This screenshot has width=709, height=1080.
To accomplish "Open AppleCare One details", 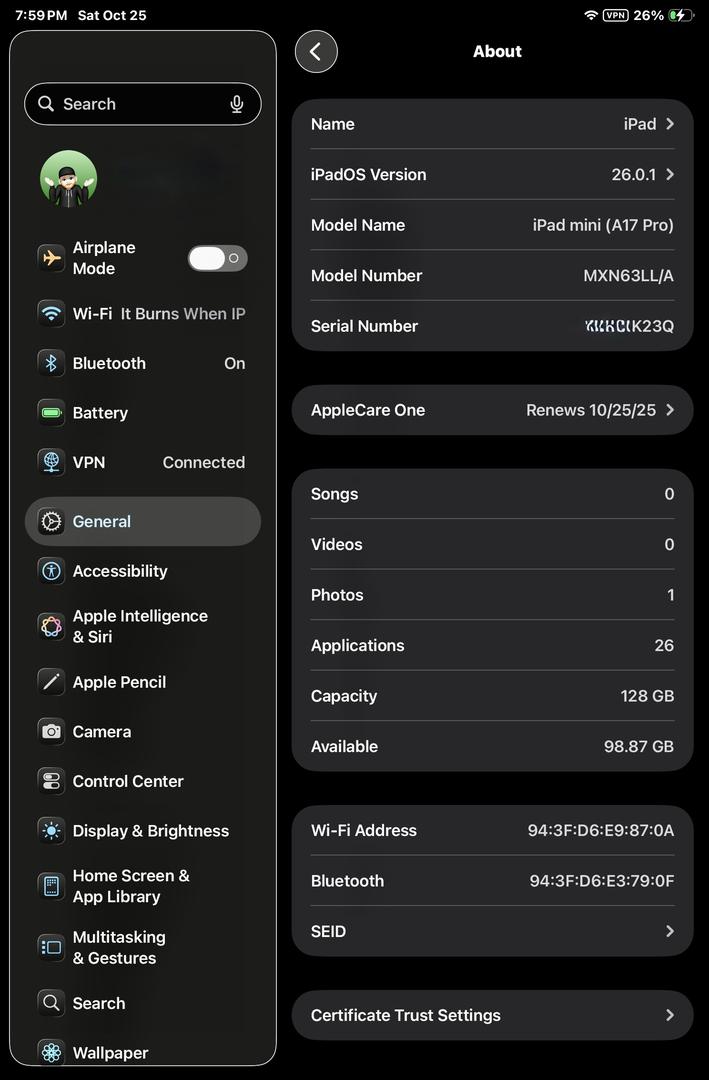I will (492, 410).
